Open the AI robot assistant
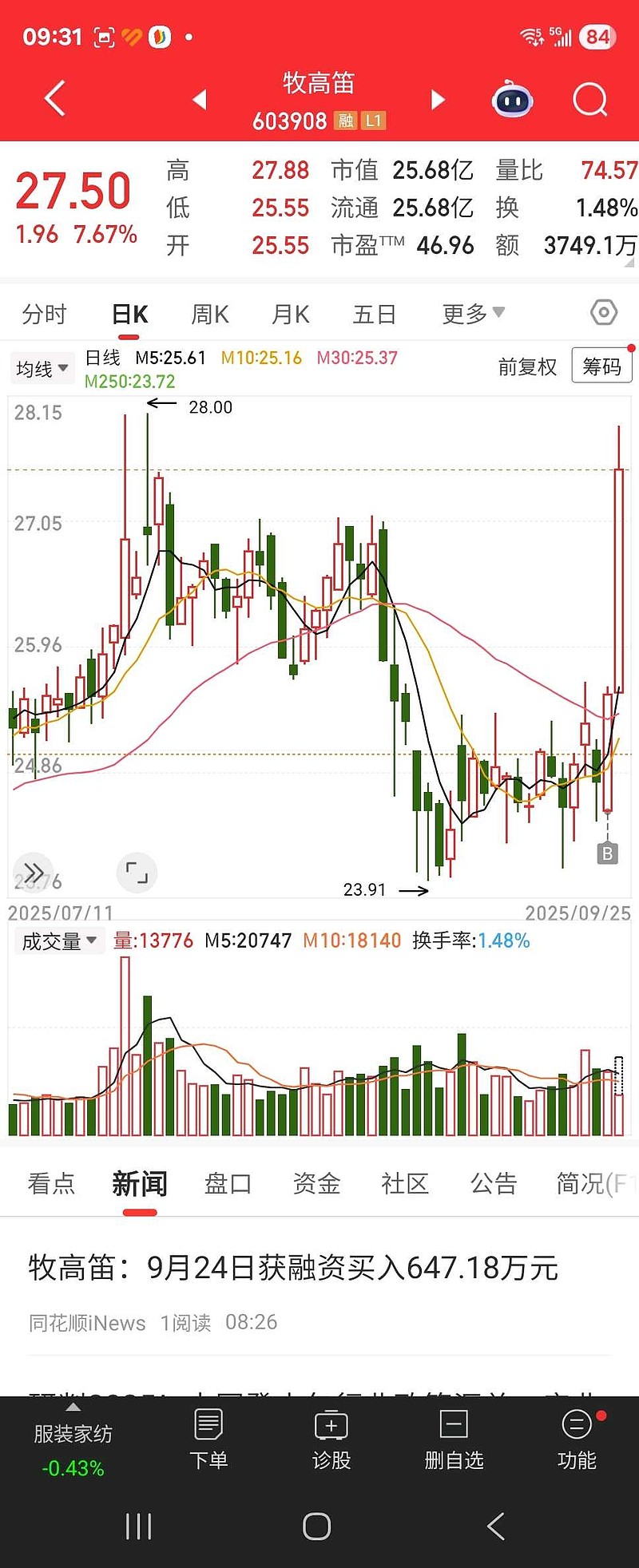The image size is (639, 1568). pyautogui.click(x=512, y=100)
